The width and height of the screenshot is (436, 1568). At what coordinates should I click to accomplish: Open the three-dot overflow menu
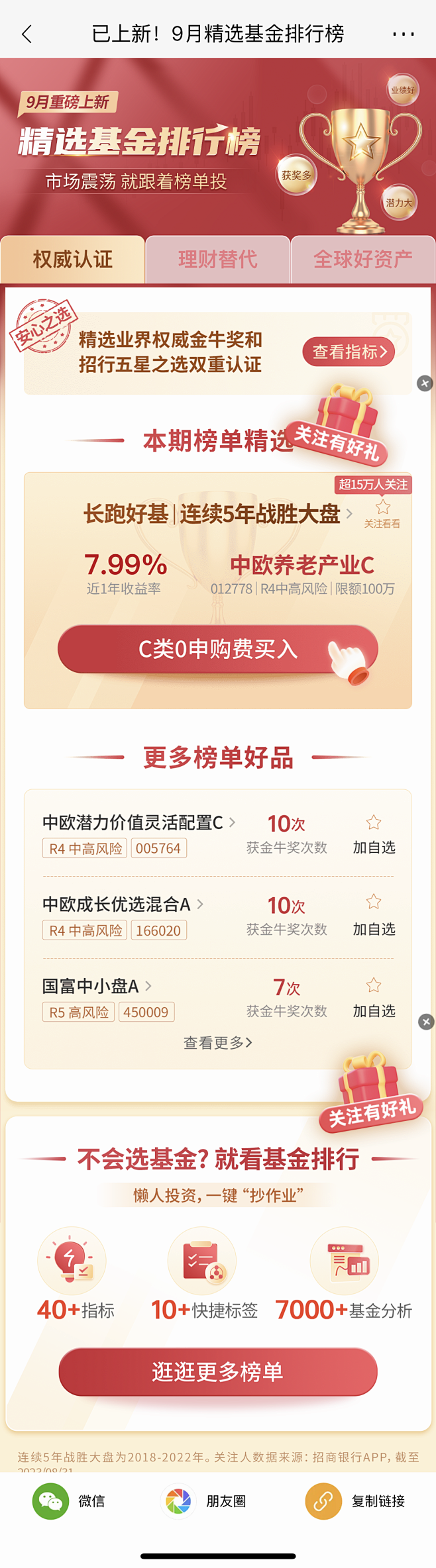[403, 34]
